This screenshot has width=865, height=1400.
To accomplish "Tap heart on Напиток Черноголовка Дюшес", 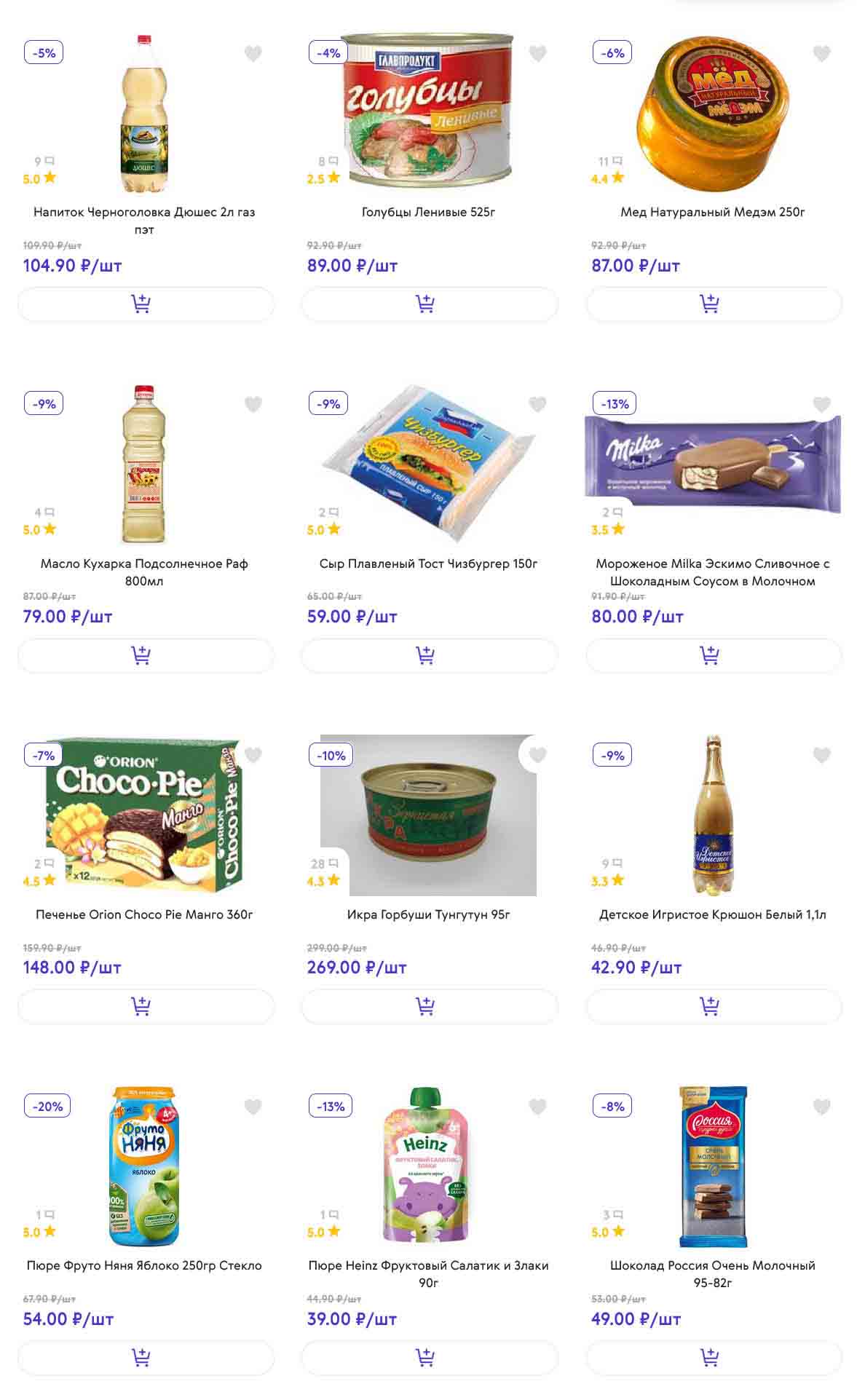I will tap(253, 53).
